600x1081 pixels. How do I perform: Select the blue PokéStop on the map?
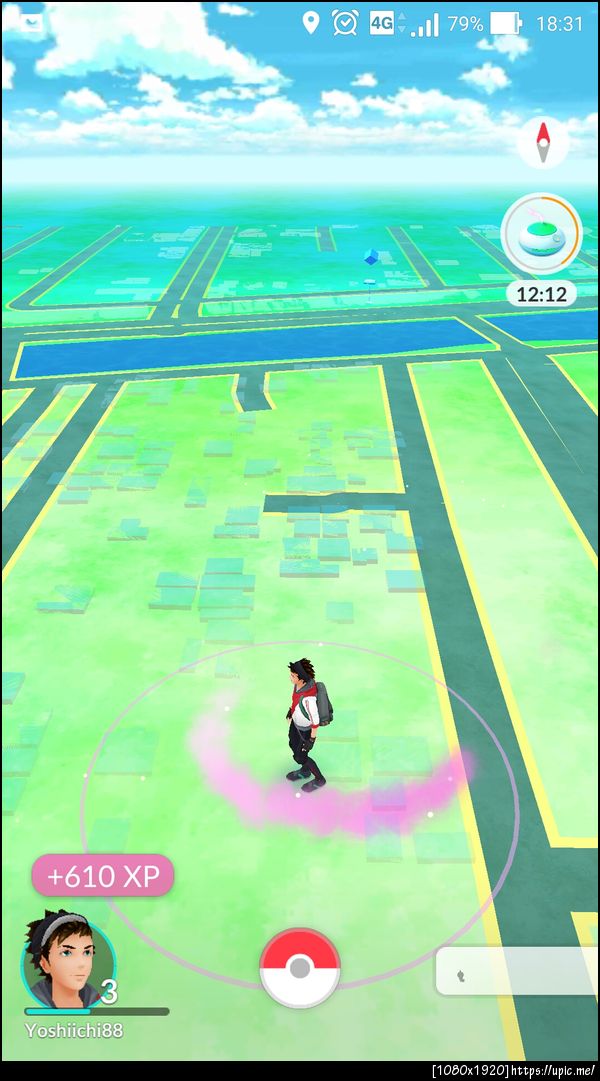tap(371, 258)
